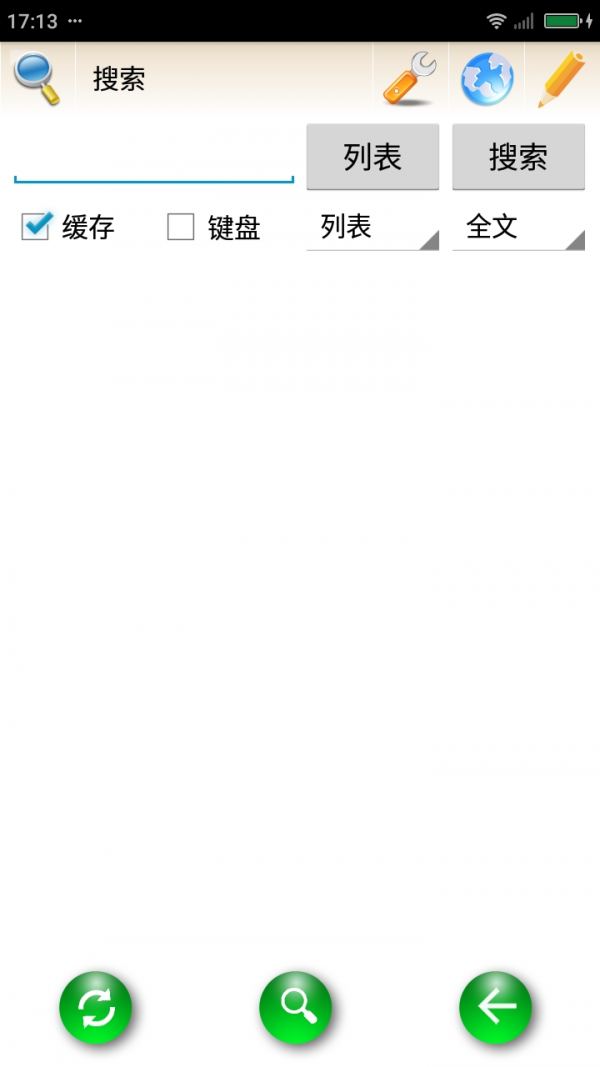600x1067 pixels.
Task: Go back with the green arrow button
Action: [x=496, y=1007]
